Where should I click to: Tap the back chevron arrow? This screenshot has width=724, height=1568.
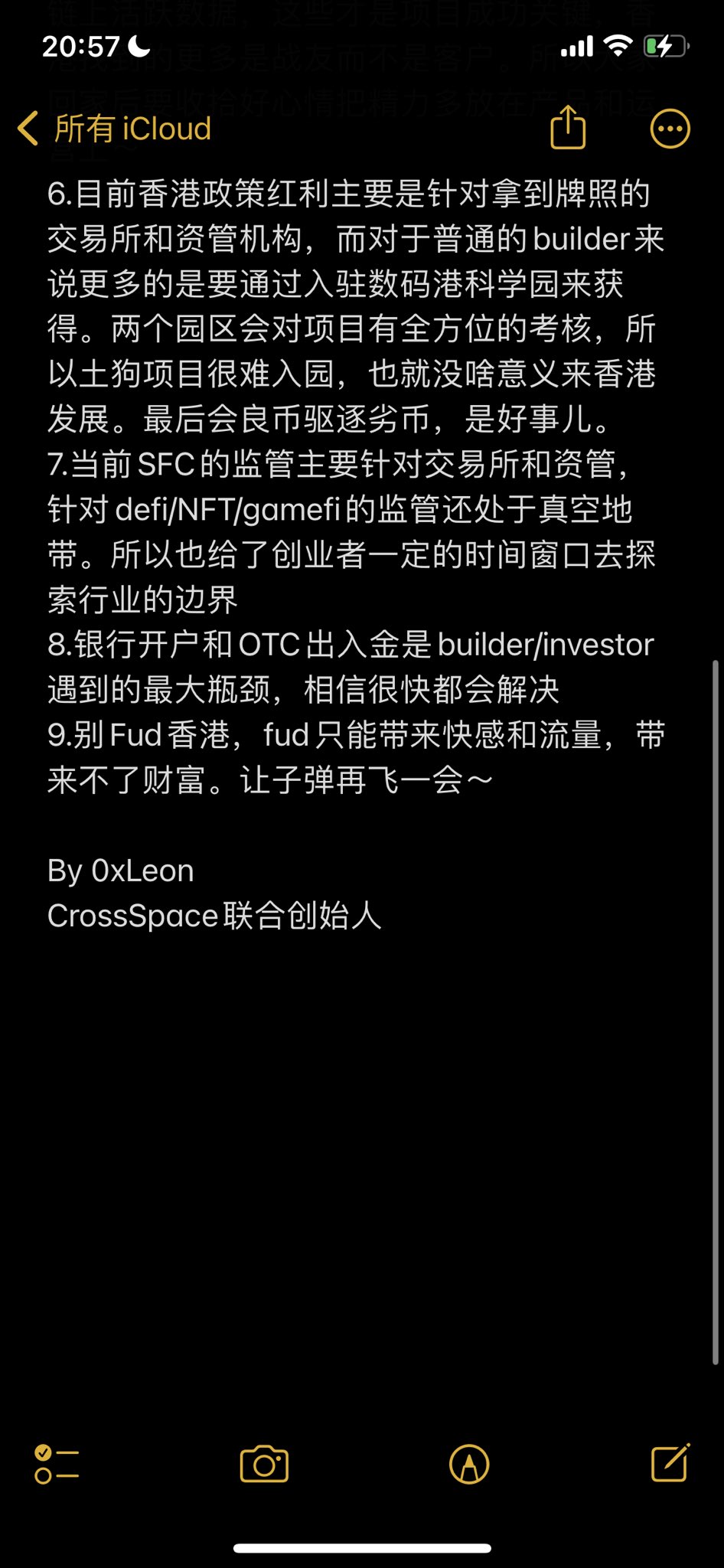click(x=29, y=128)
